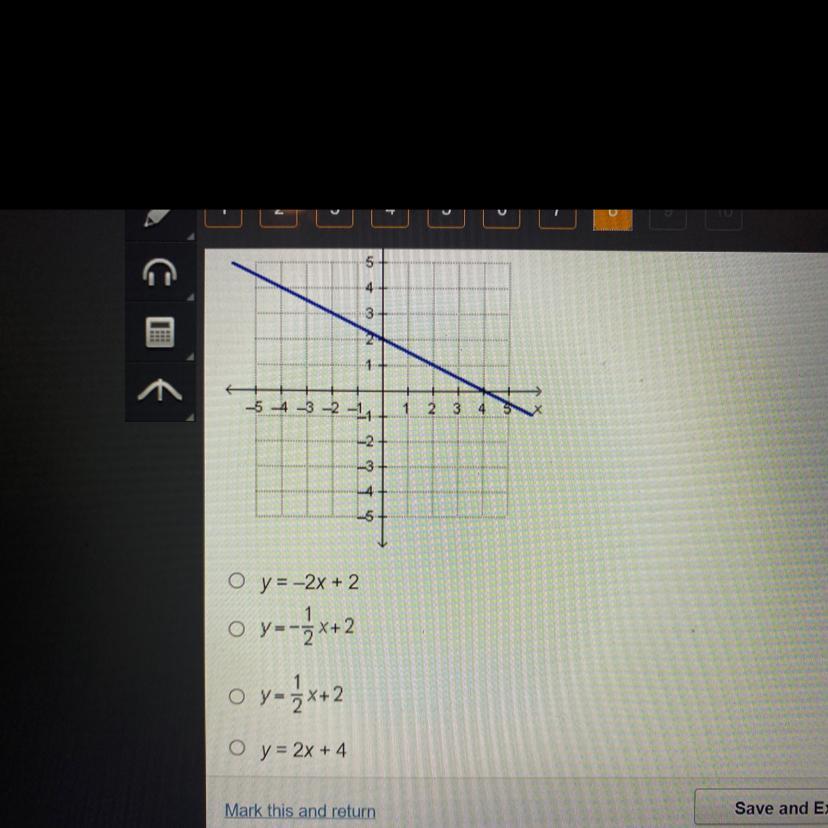Click the Mark this and return link
This screenshot has width=828, height=828.
(300, 811)
